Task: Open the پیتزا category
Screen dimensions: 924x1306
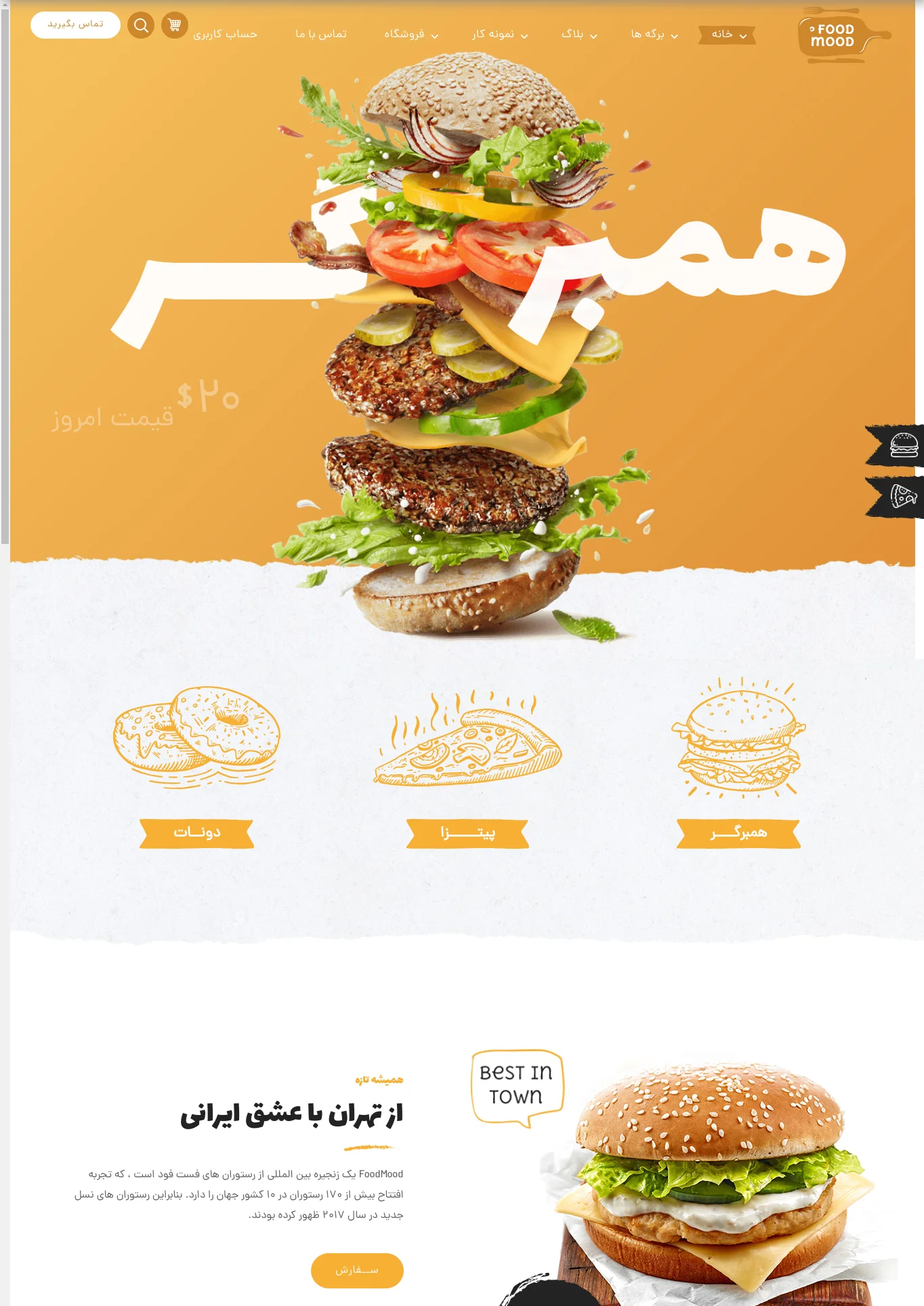Action: pos(467,833)
